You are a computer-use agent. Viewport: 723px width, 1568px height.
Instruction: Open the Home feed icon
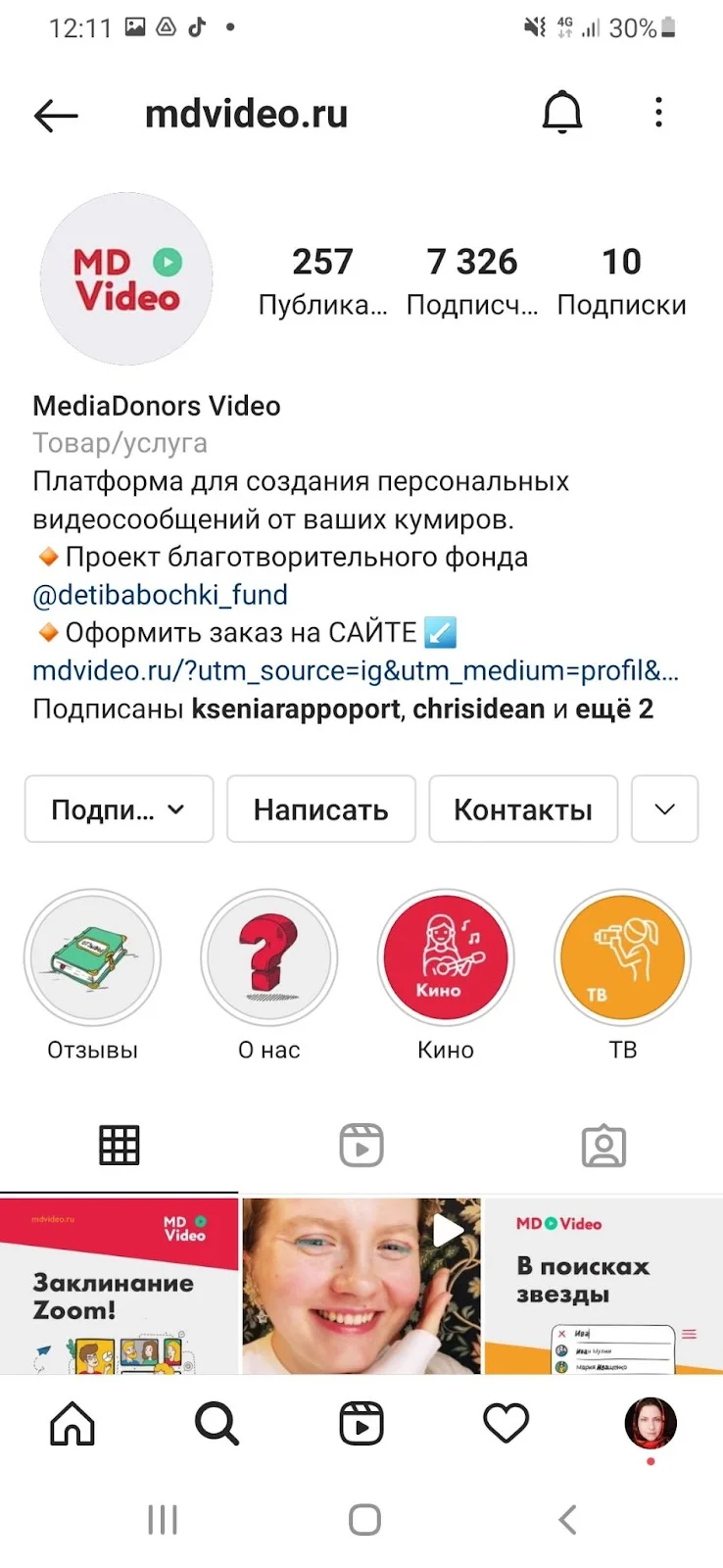click(72, 1425)
